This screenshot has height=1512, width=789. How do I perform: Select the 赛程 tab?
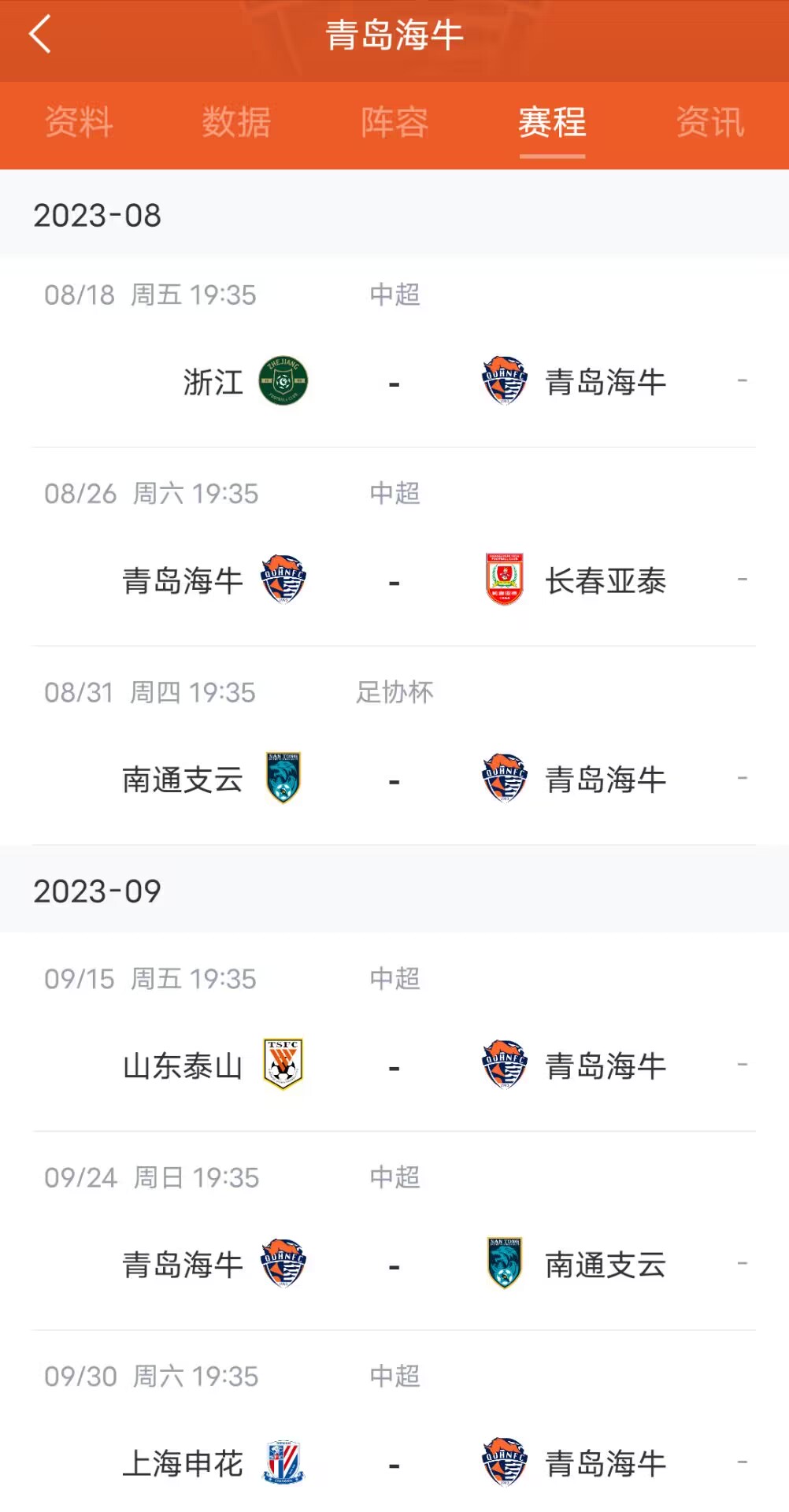click(552, 122)
